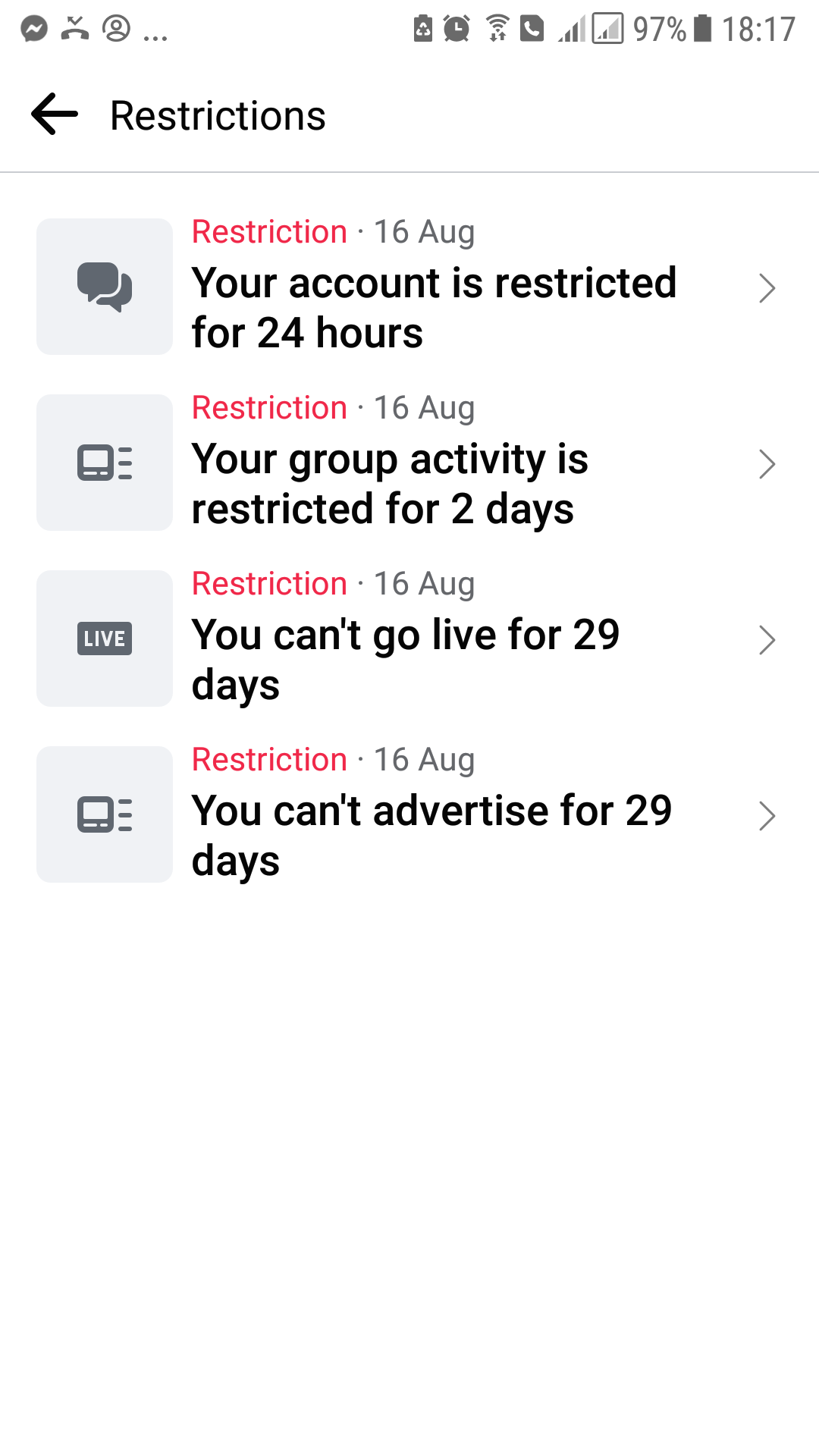The image size is (819, 1456).
Task: Open the "can't advertise for 29 days" restriction
Action: point(409,814)
